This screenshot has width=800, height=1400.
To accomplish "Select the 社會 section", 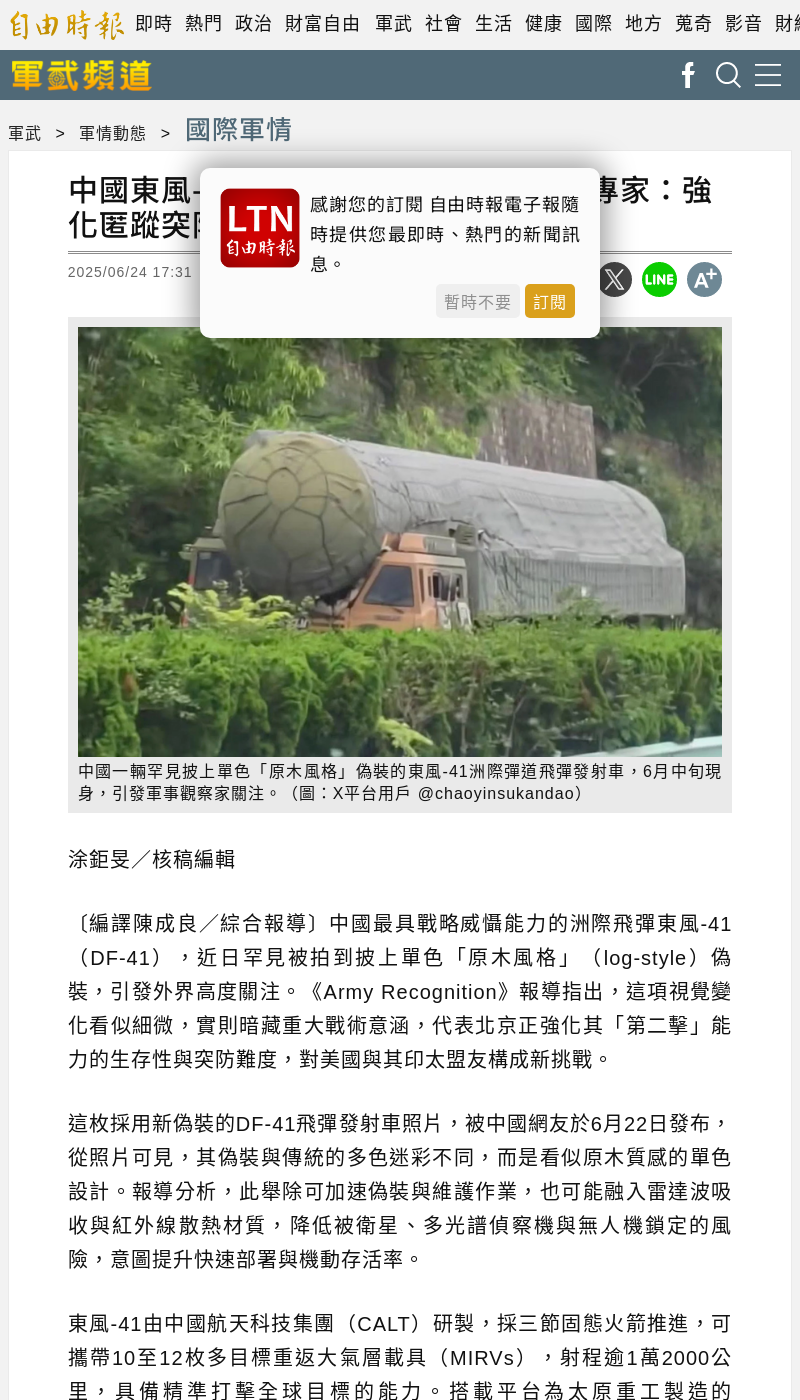I will (x=443, y=23).
